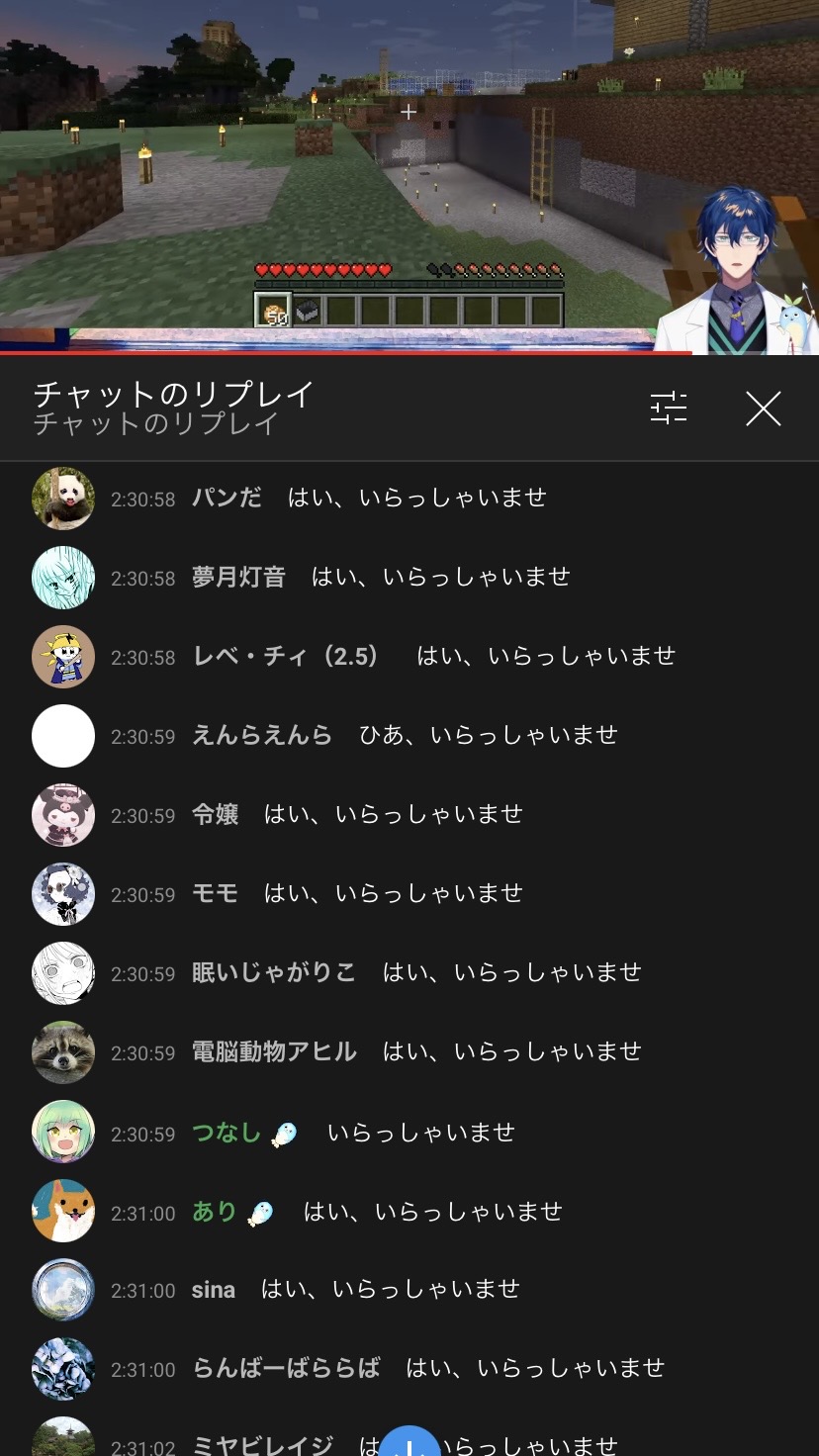Select sina's chat message
819x1456 pixels.
coord(390,1289)
